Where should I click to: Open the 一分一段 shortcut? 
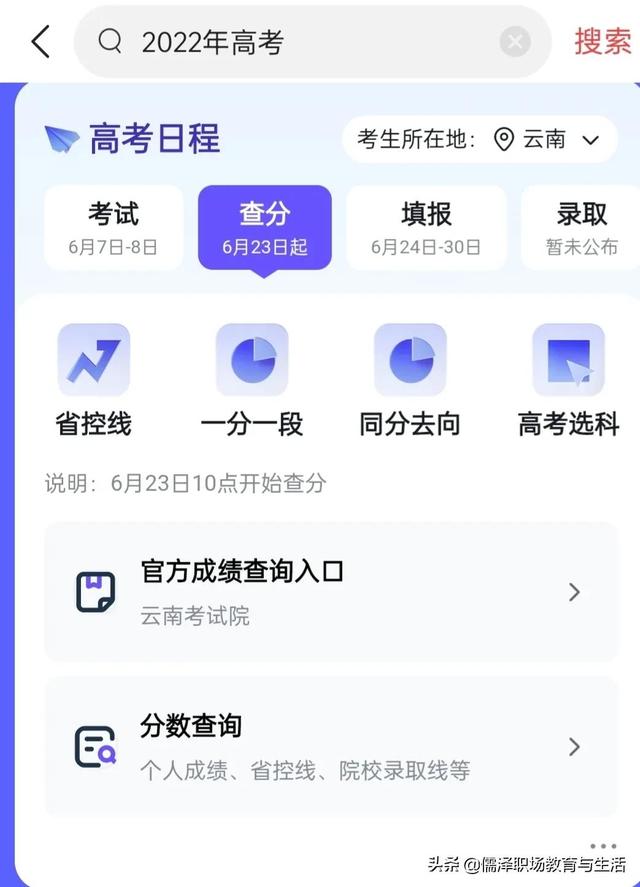(252, 380)
